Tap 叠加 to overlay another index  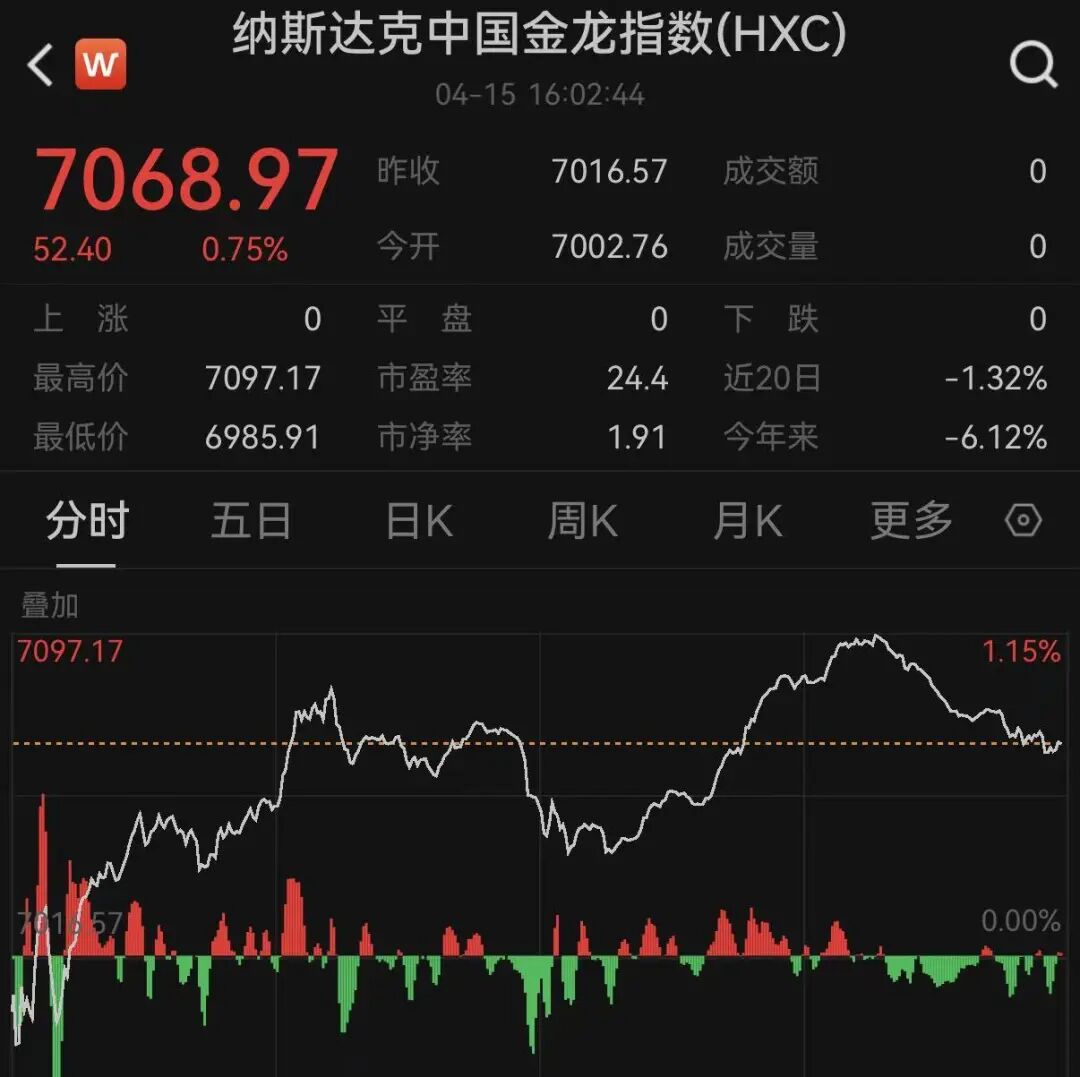pyautogui.click(x=50, y=606)
